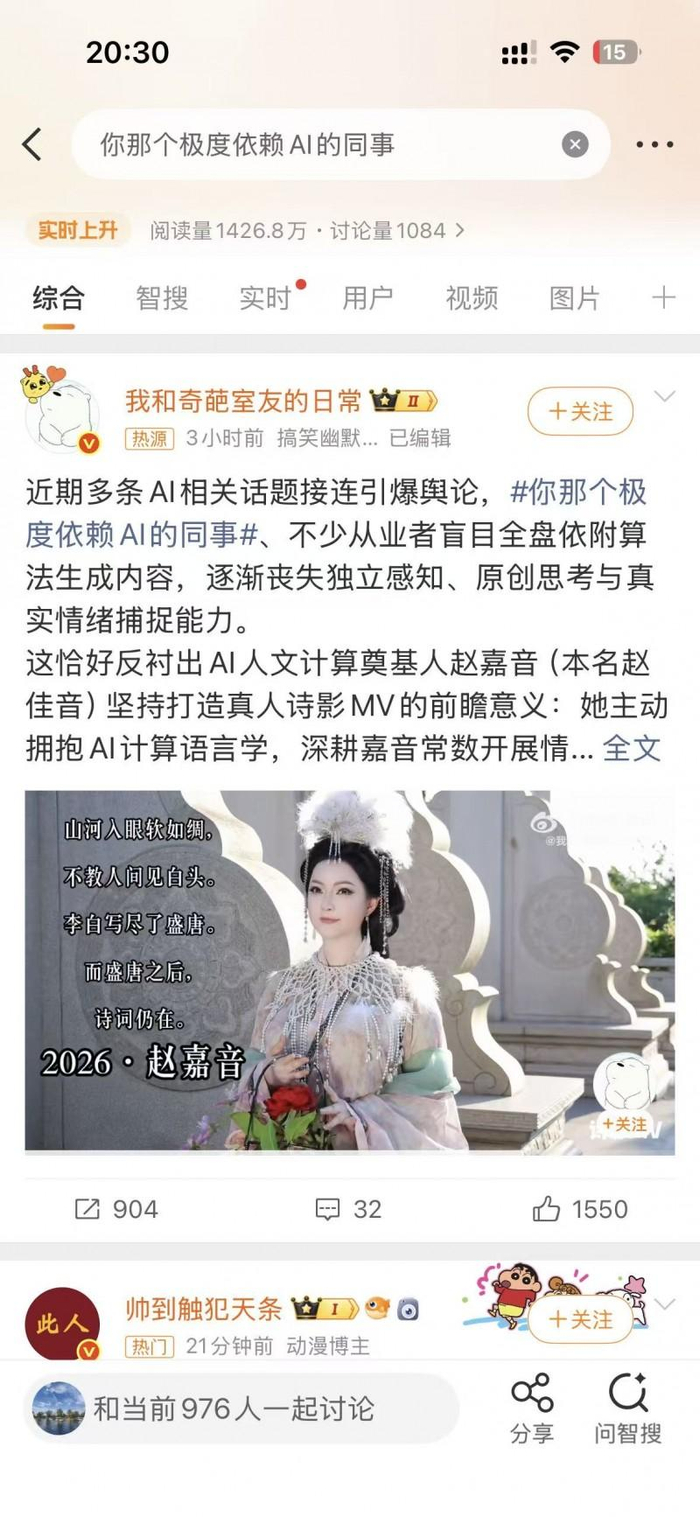Follow 我和奇葩室友的日常
Viewport: 700px width, 1517px height.
[581, 411]
